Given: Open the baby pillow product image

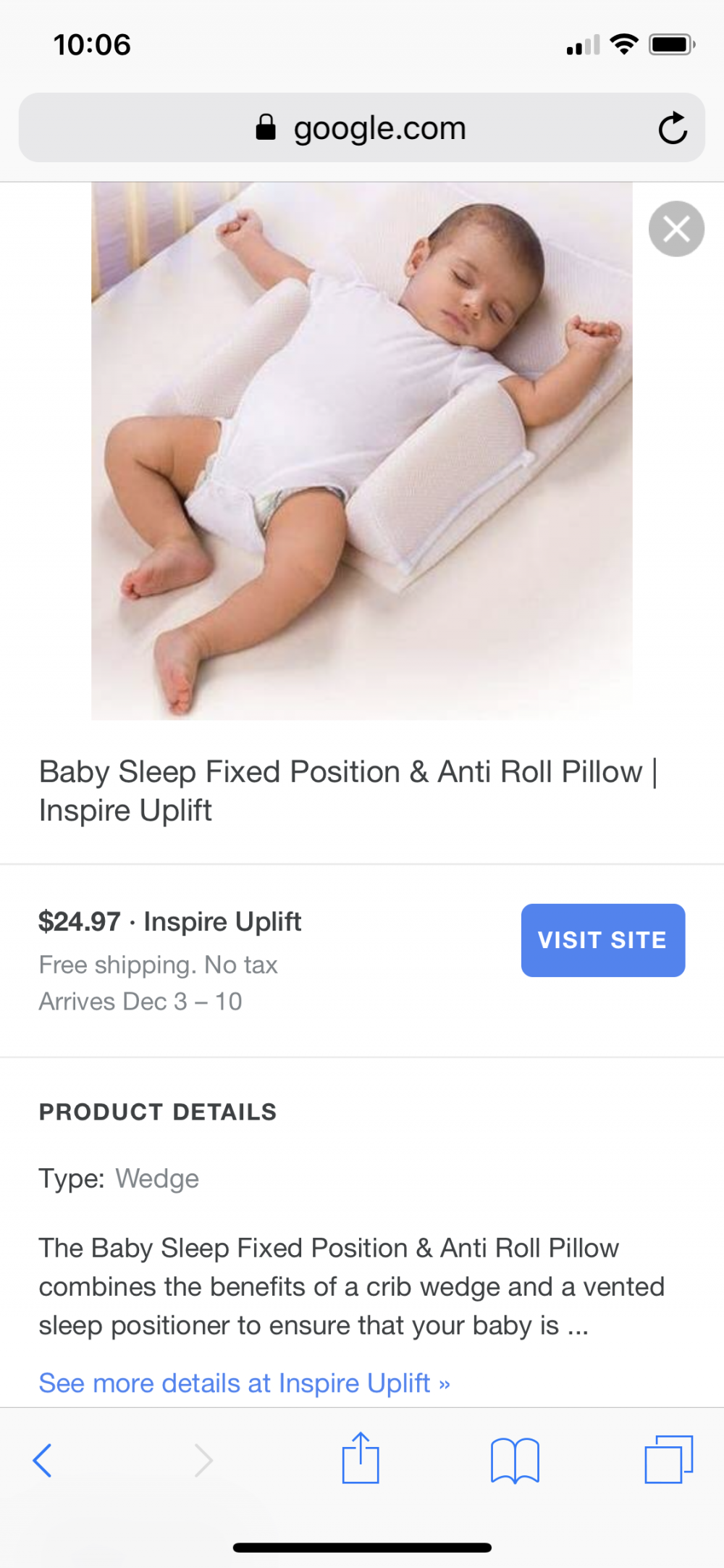Looking at the screenshot, I should (x=362, y=450).
